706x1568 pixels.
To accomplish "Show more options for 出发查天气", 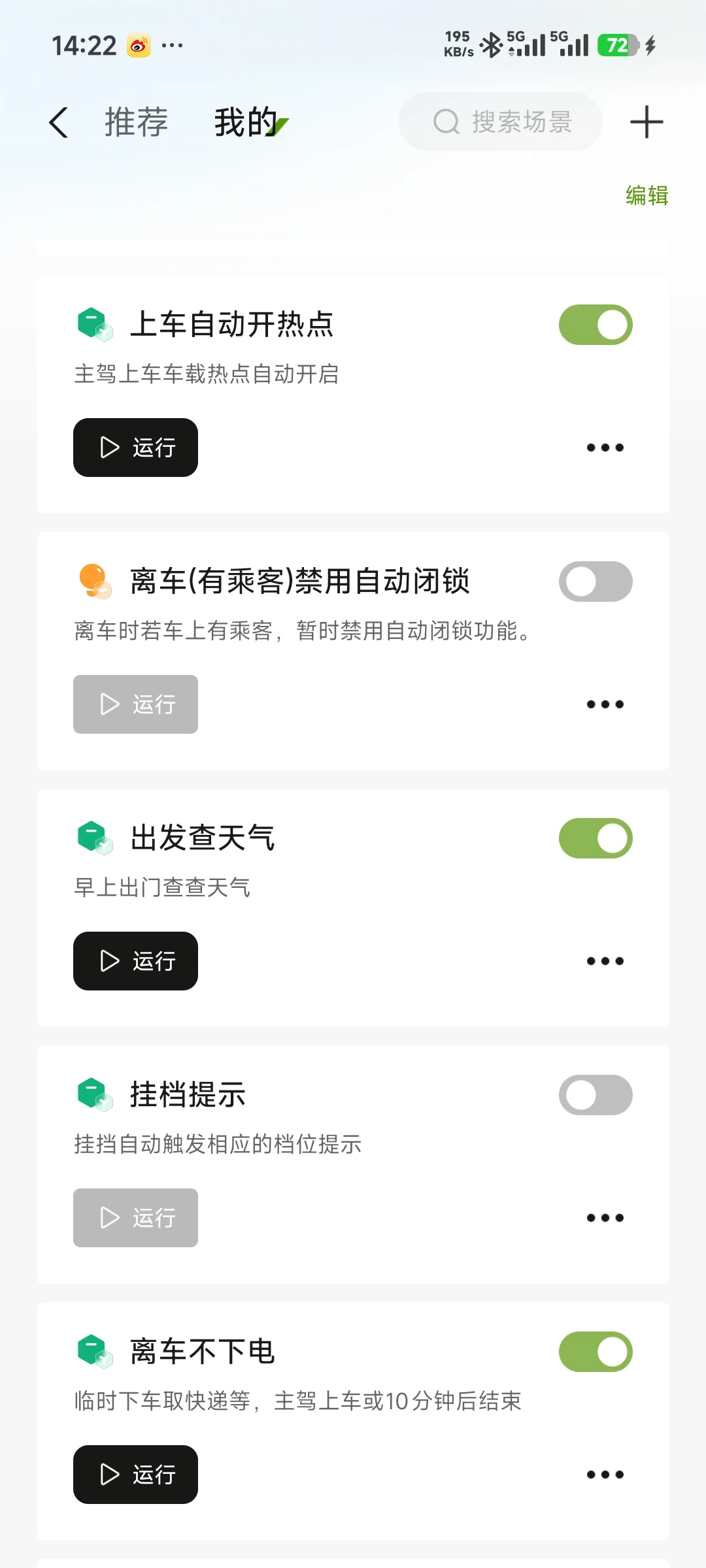I will point(605,961).
